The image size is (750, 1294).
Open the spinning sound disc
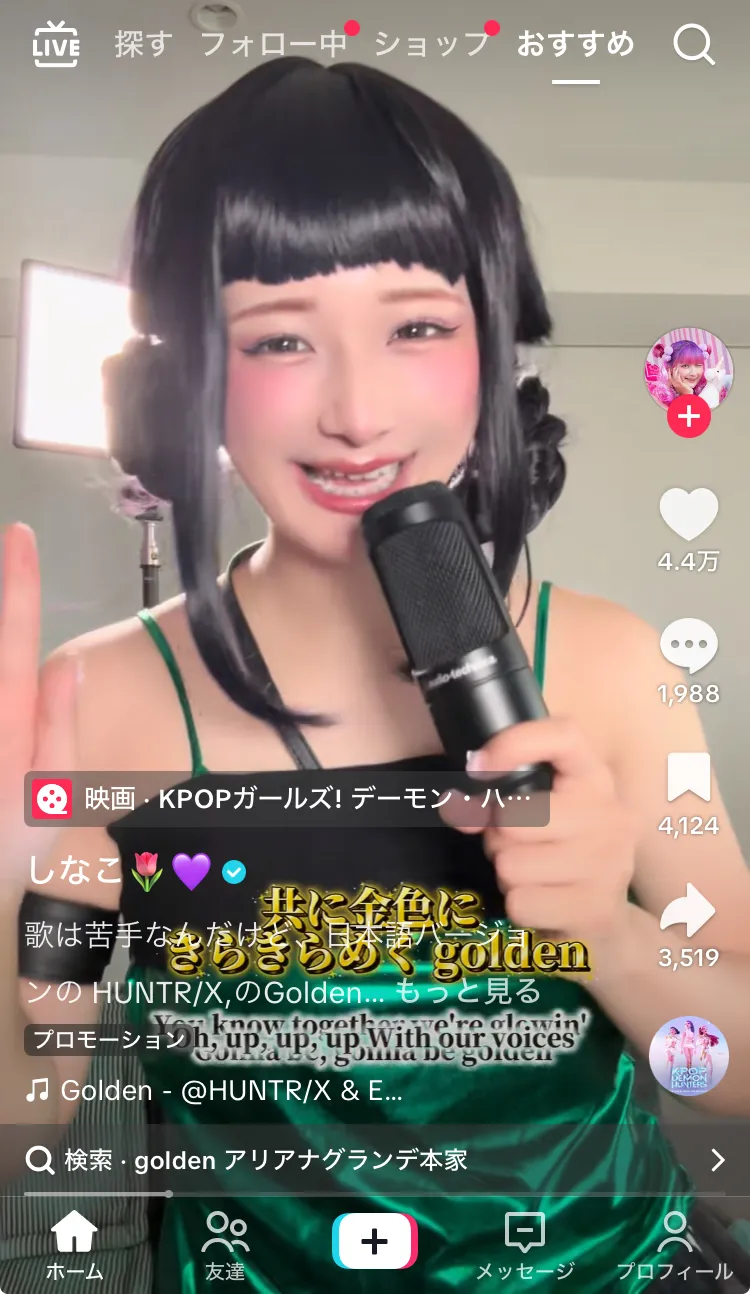coord(689,1057)
